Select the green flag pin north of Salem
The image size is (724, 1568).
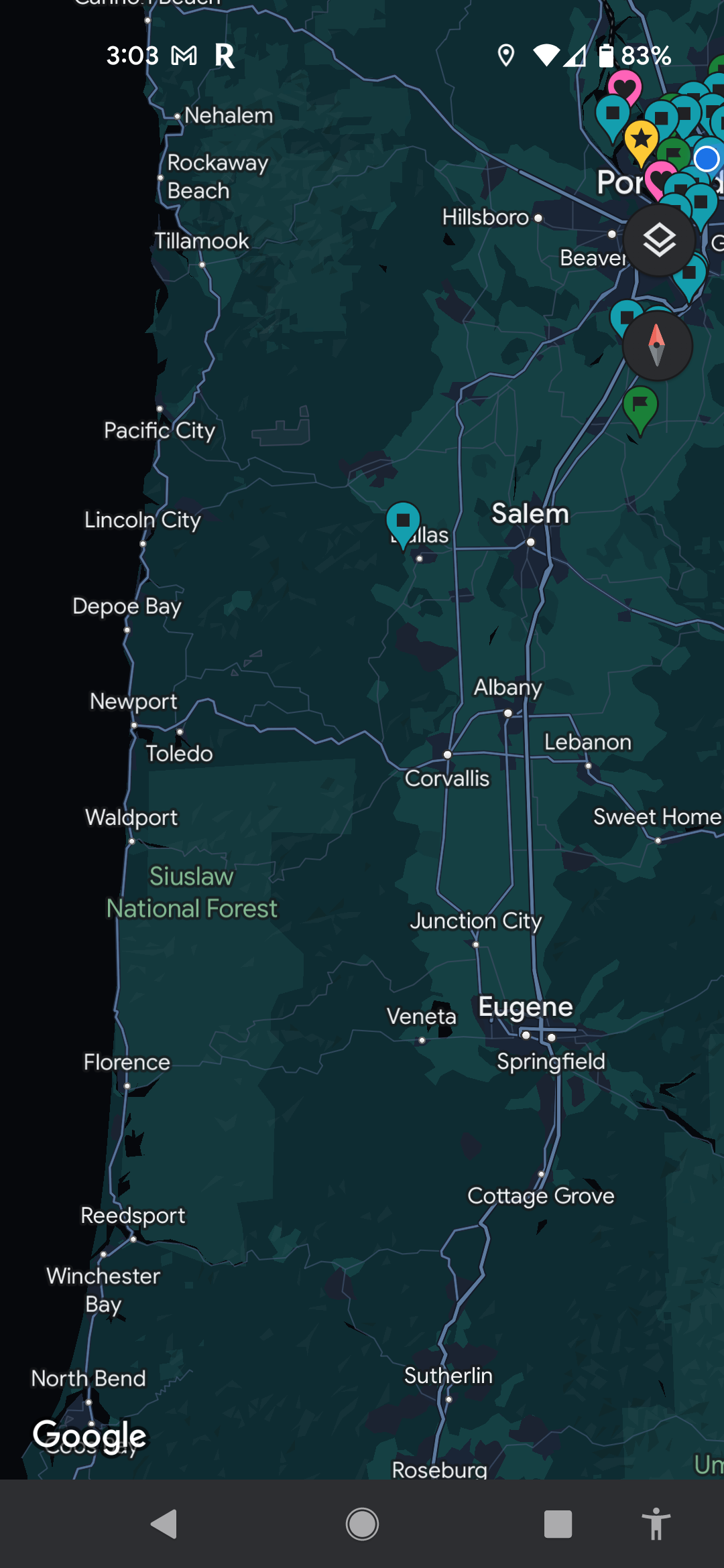click(x=640, y=405)
